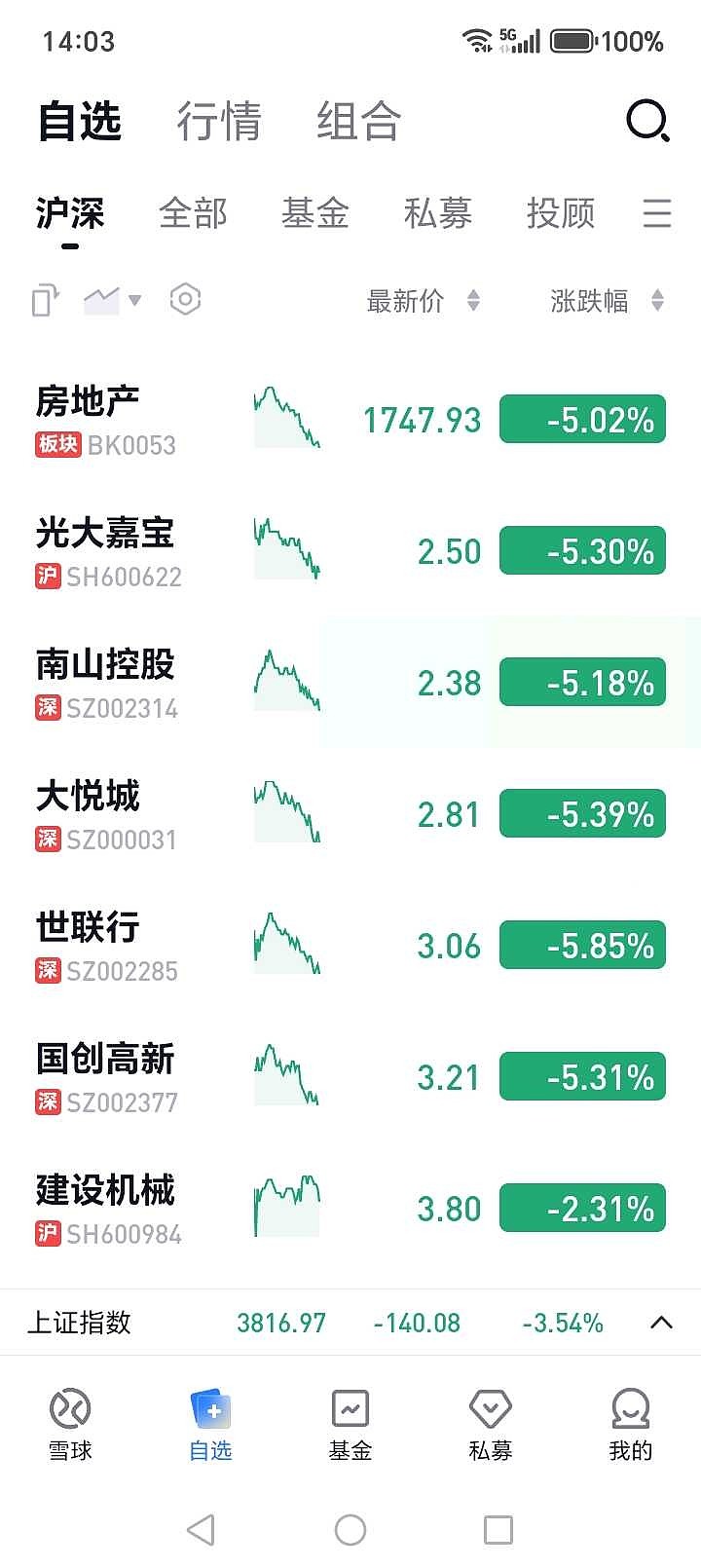Select the 全部 group tab
Image resolution: width=701 pixels, height=1568 pixels.
tap(193, 214)
